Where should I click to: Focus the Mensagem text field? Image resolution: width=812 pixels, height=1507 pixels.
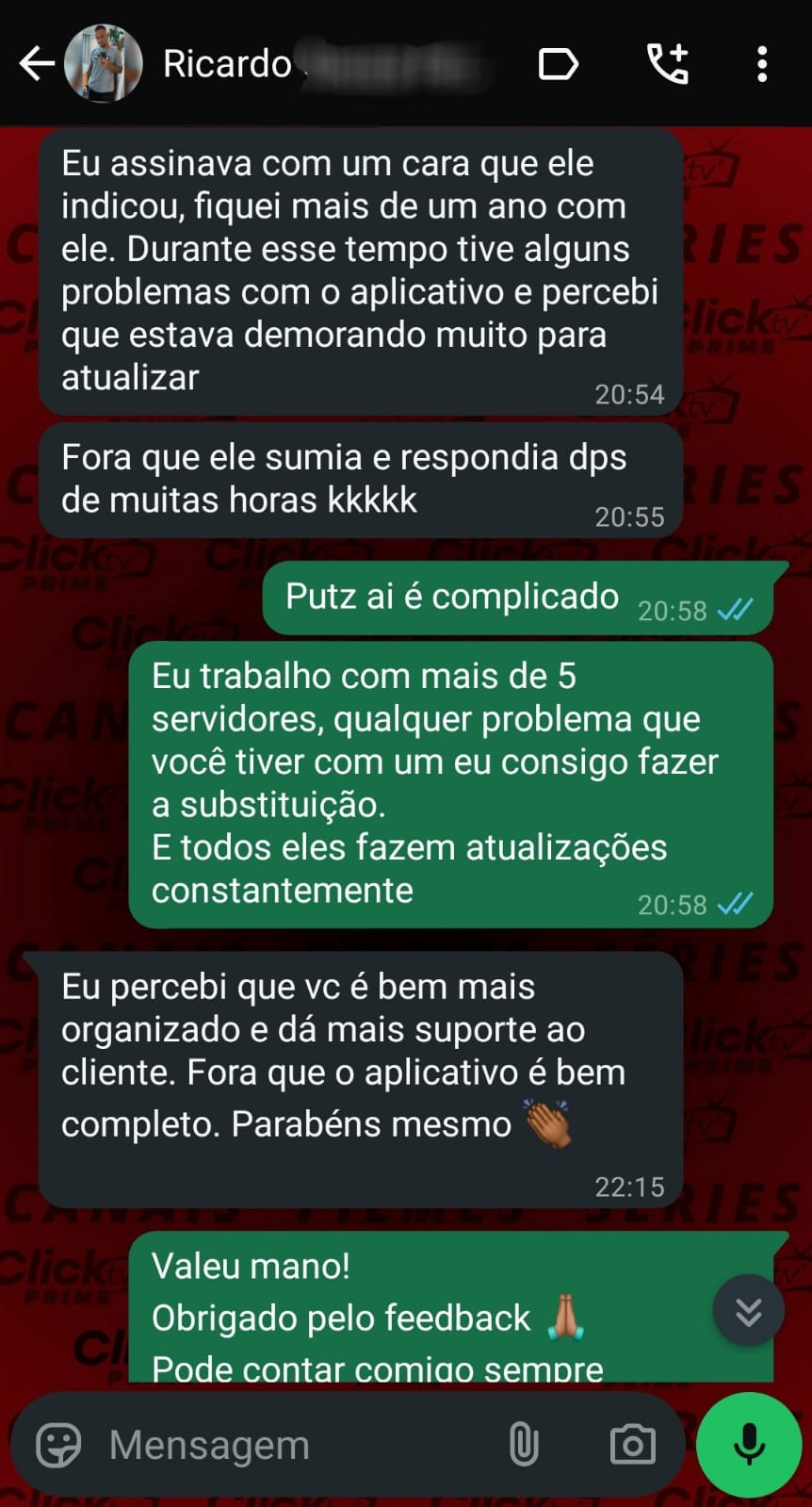tap(283, 1444)
